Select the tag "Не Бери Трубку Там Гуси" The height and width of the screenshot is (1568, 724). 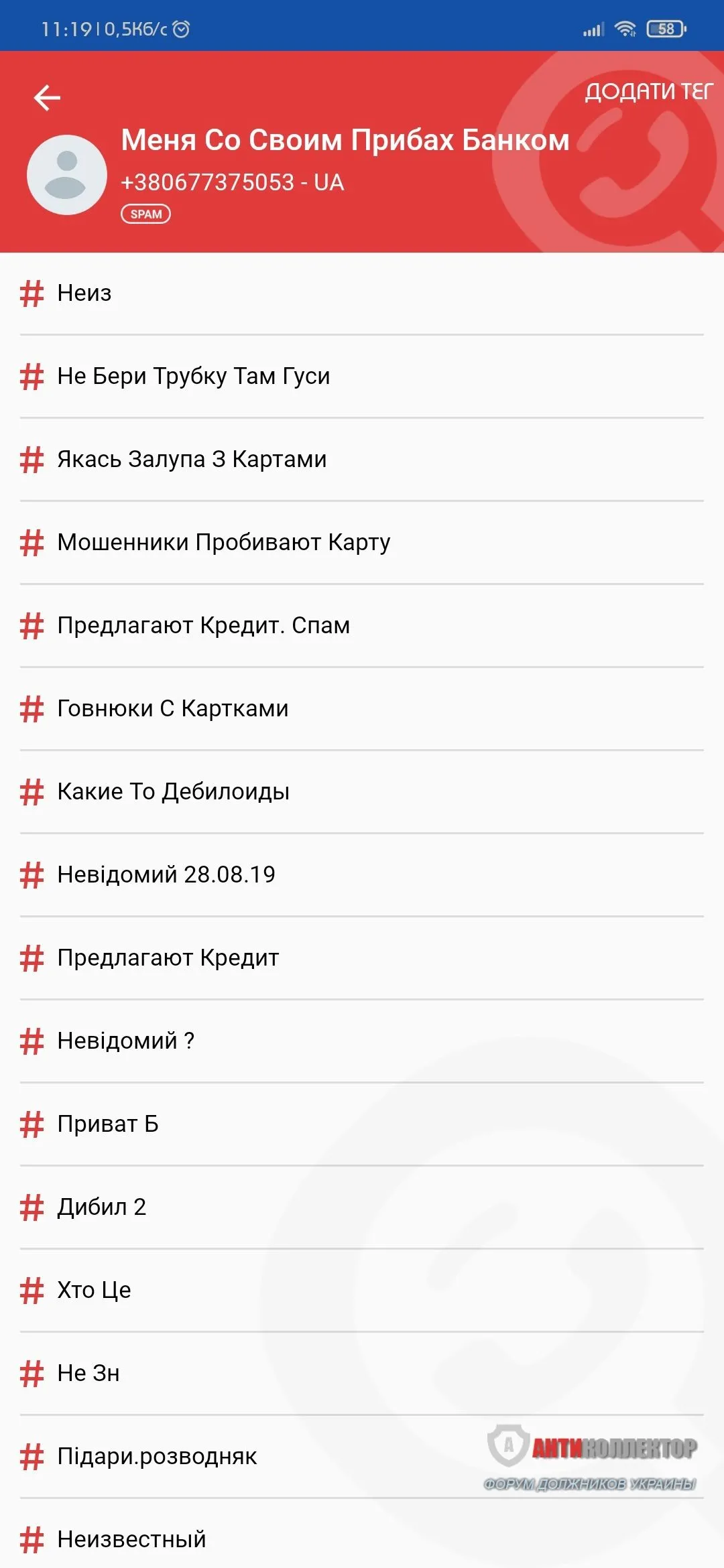(x=193, y=375)
